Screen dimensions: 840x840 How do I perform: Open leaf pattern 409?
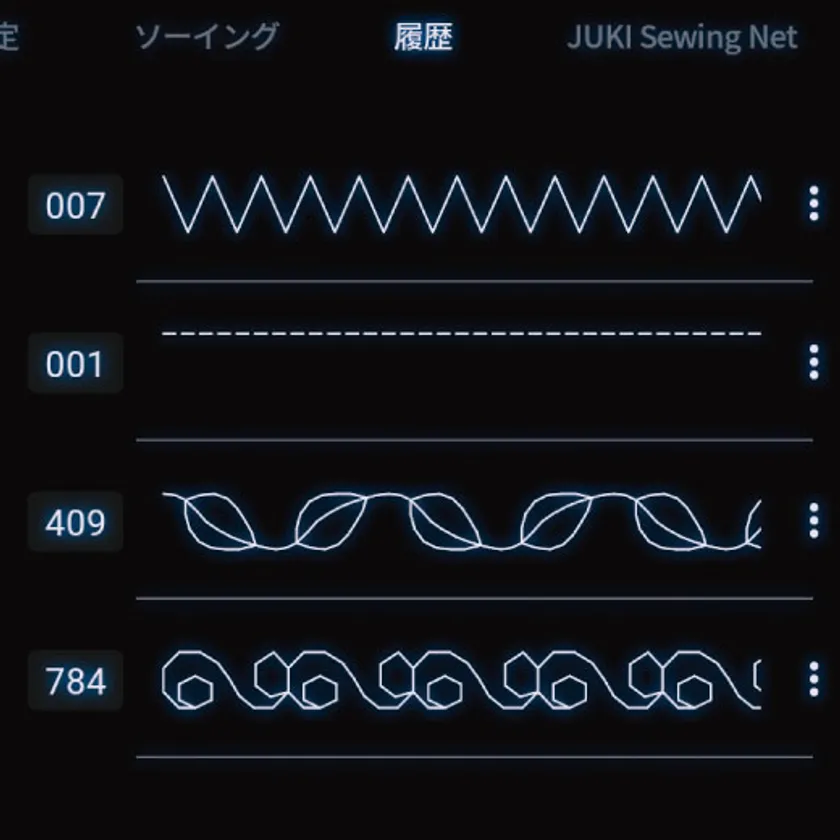pos(460,522)
